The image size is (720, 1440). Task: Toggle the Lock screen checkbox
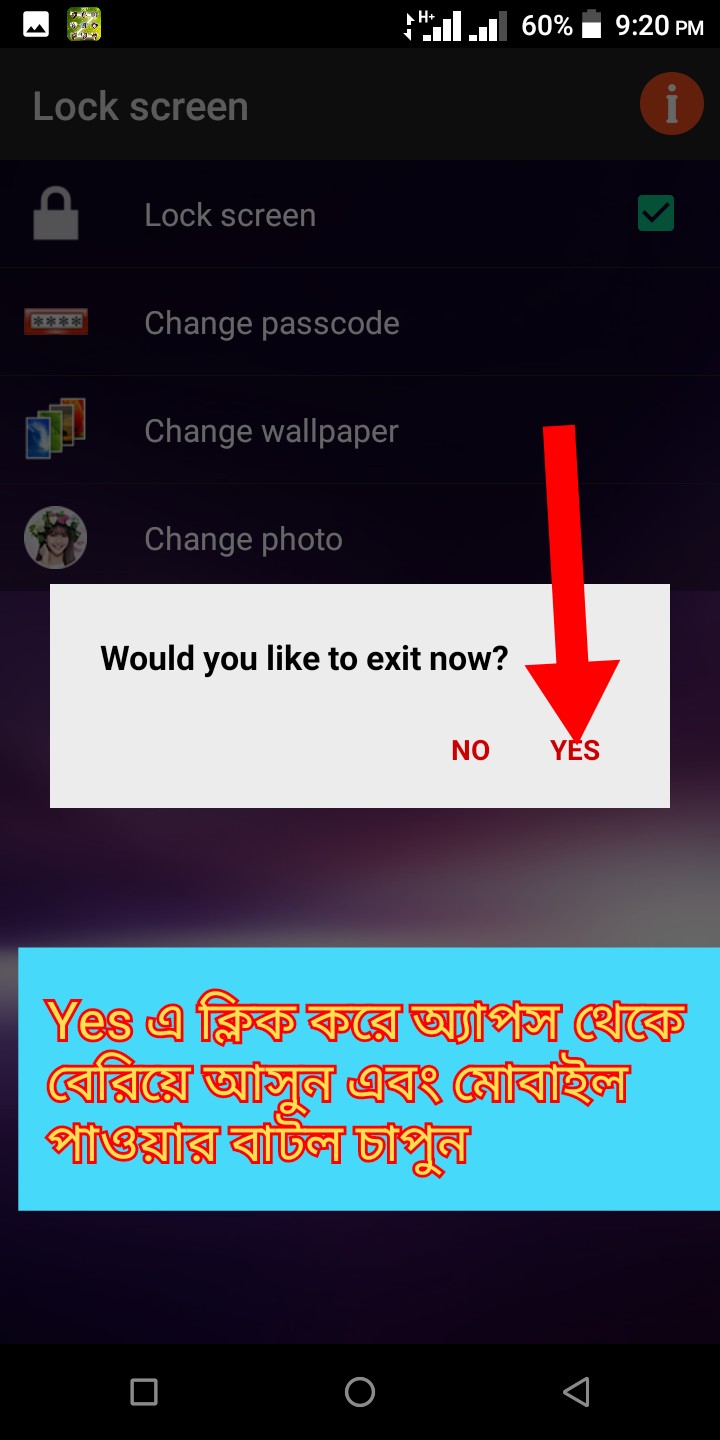656,213
